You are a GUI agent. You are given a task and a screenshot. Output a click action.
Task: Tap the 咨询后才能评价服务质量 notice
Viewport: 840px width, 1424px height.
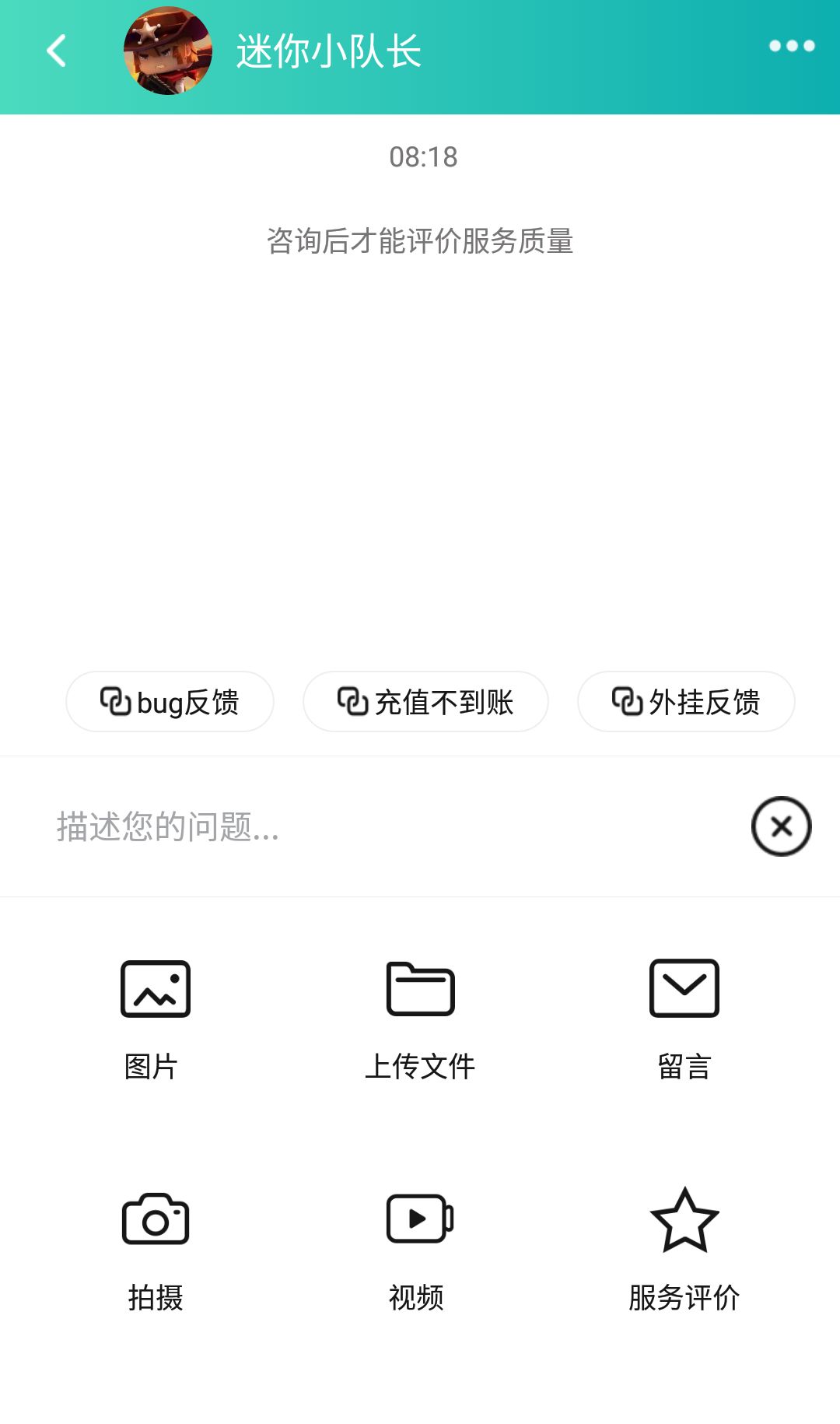coord(420,242)
